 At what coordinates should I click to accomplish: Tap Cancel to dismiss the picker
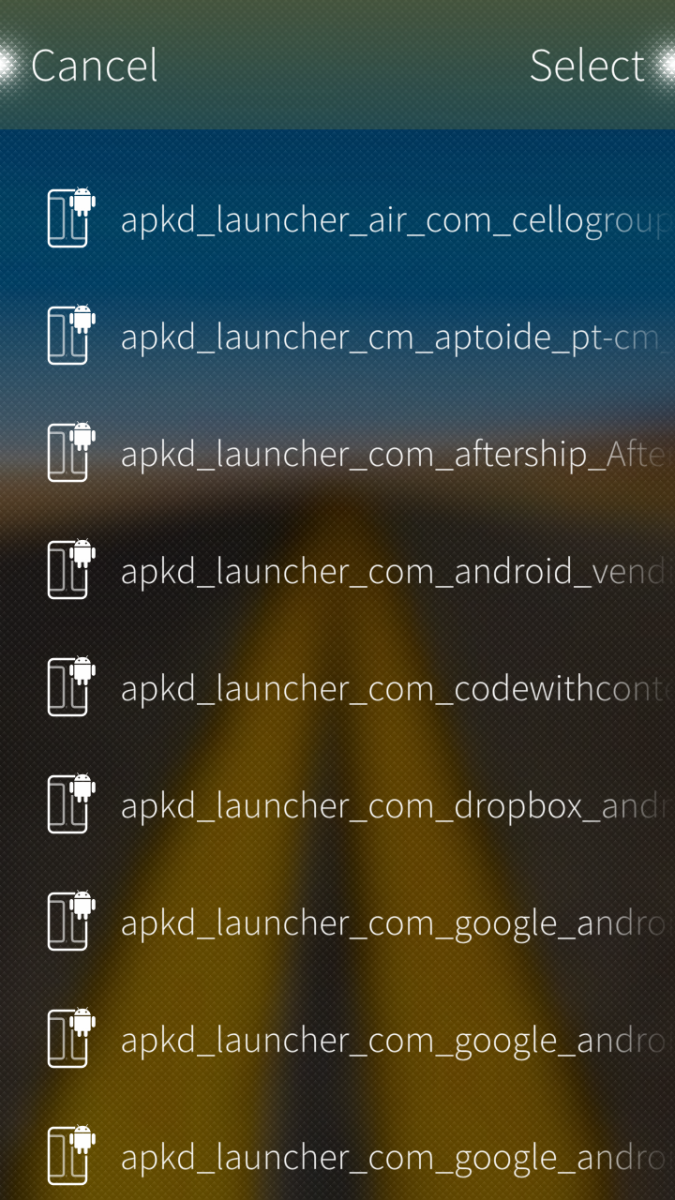94,66
